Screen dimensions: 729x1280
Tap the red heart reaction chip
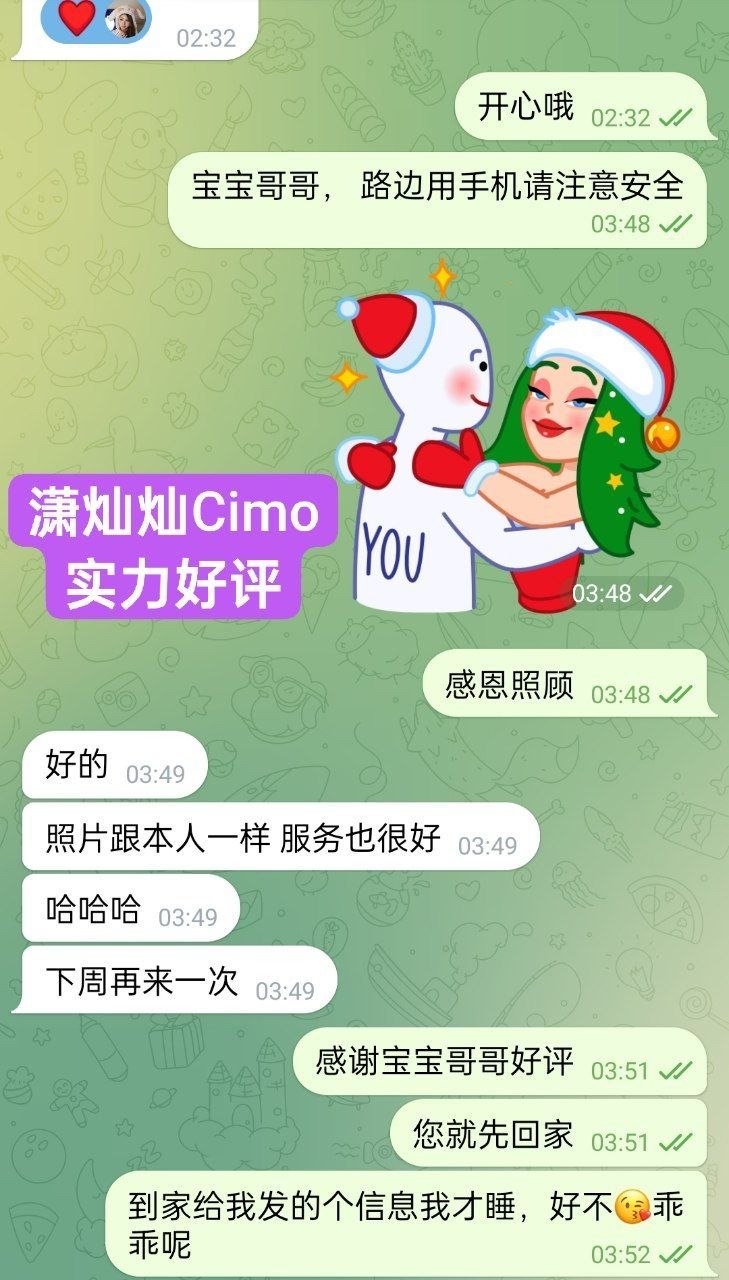point(96,18)
